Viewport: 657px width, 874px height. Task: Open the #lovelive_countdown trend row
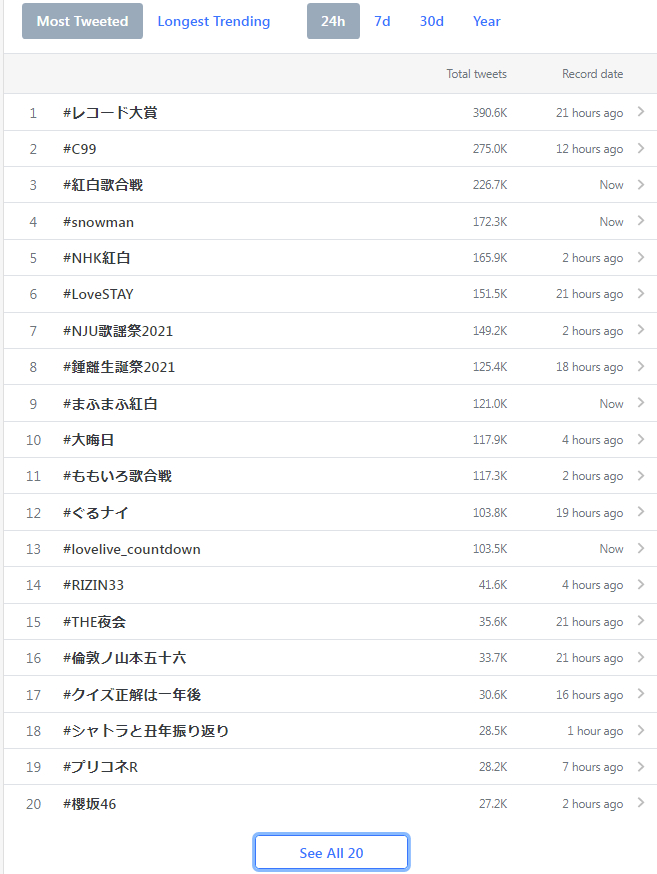pos(132,549)
